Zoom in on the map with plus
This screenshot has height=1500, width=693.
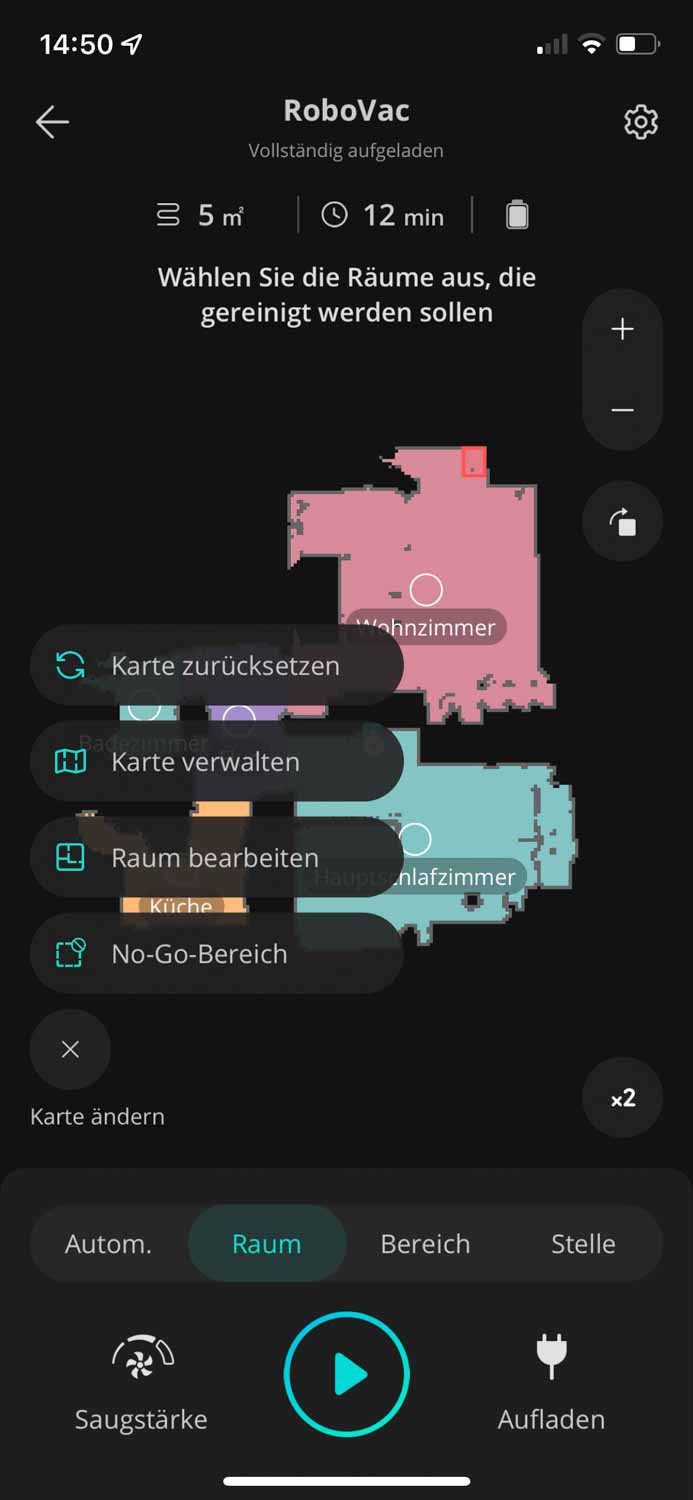(622, 329)
